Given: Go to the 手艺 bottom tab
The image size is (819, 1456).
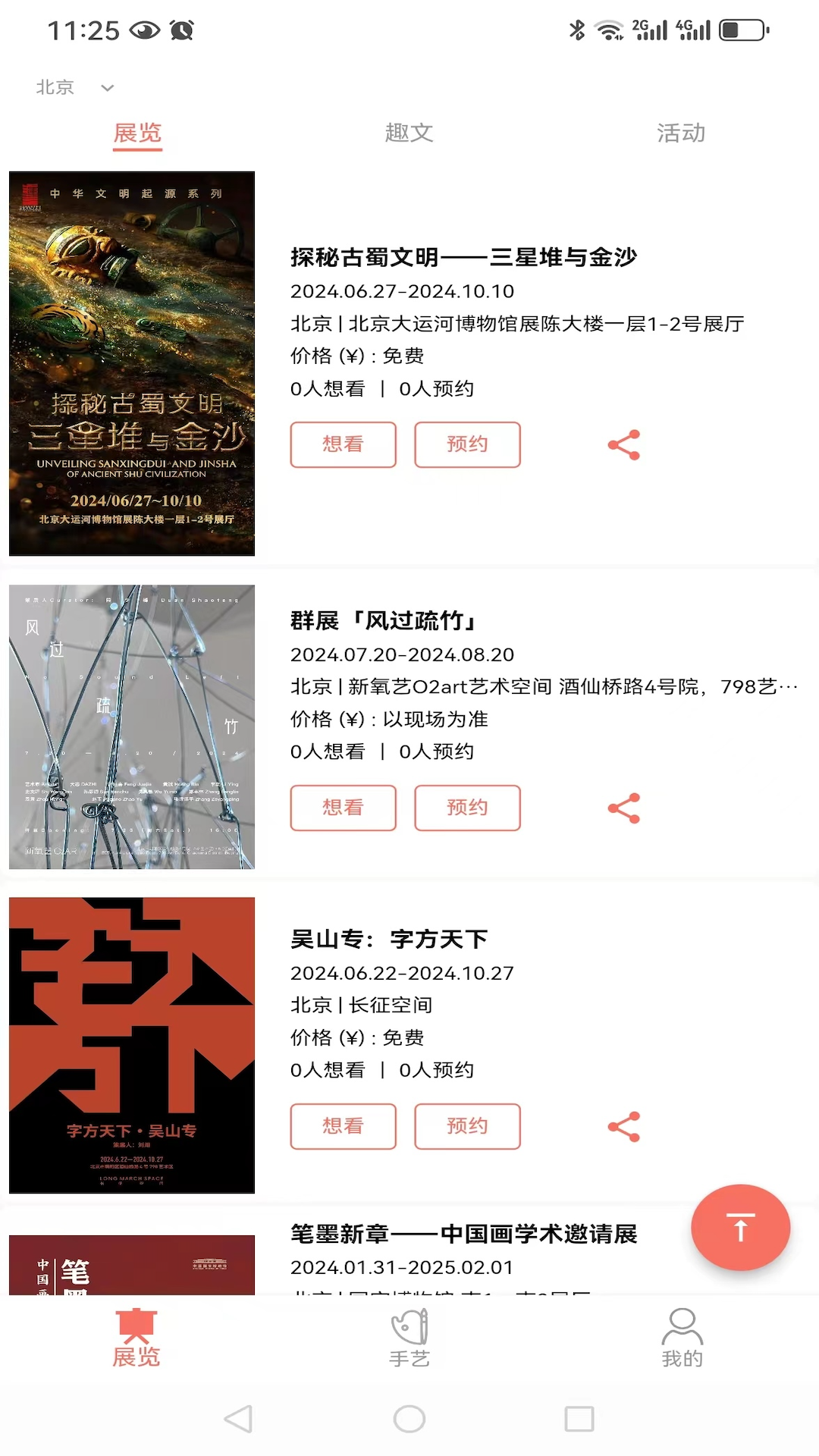Looking at the screenshot, I should [409, 1339].
